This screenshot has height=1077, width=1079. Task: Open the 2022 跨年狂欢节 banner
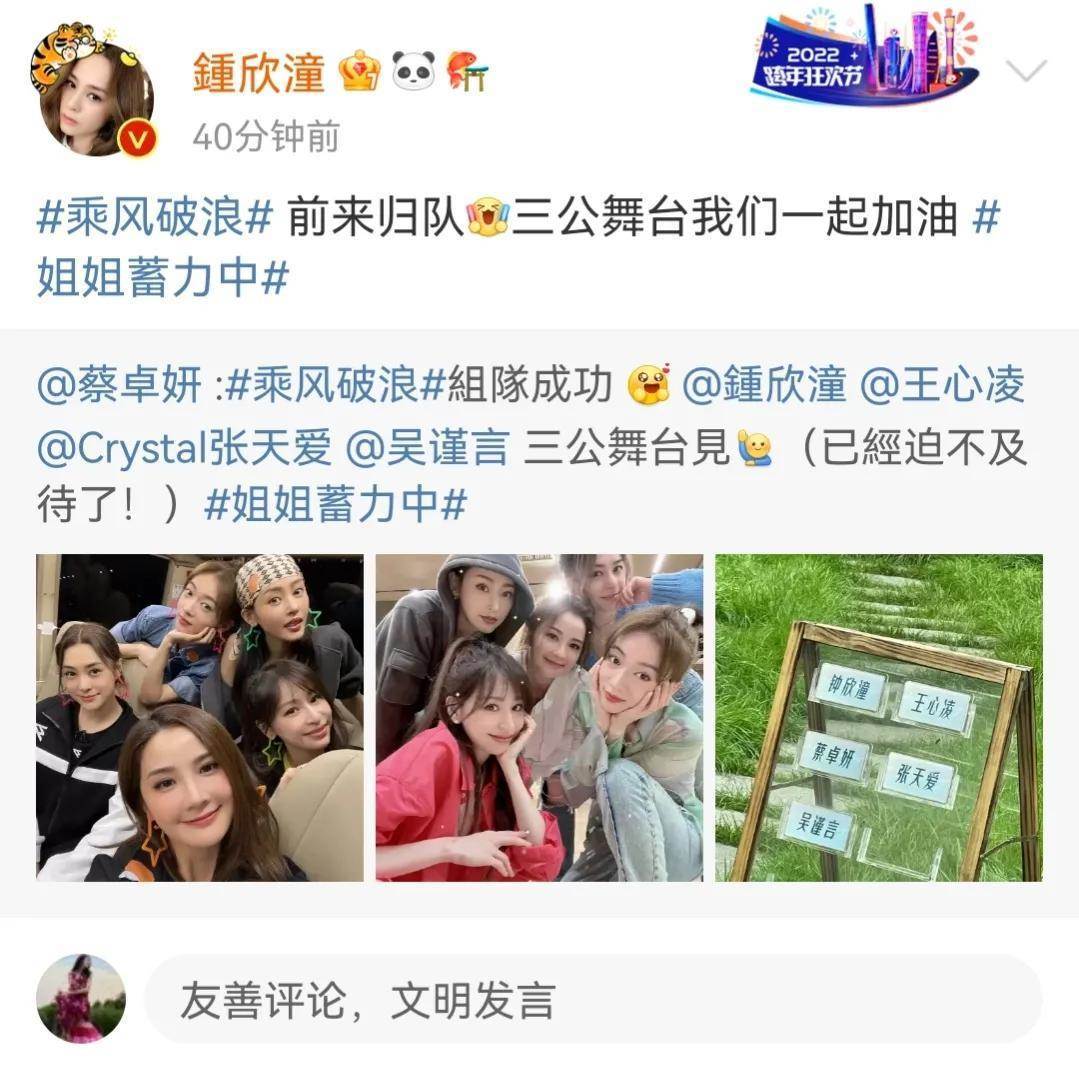tap(865, 59)
